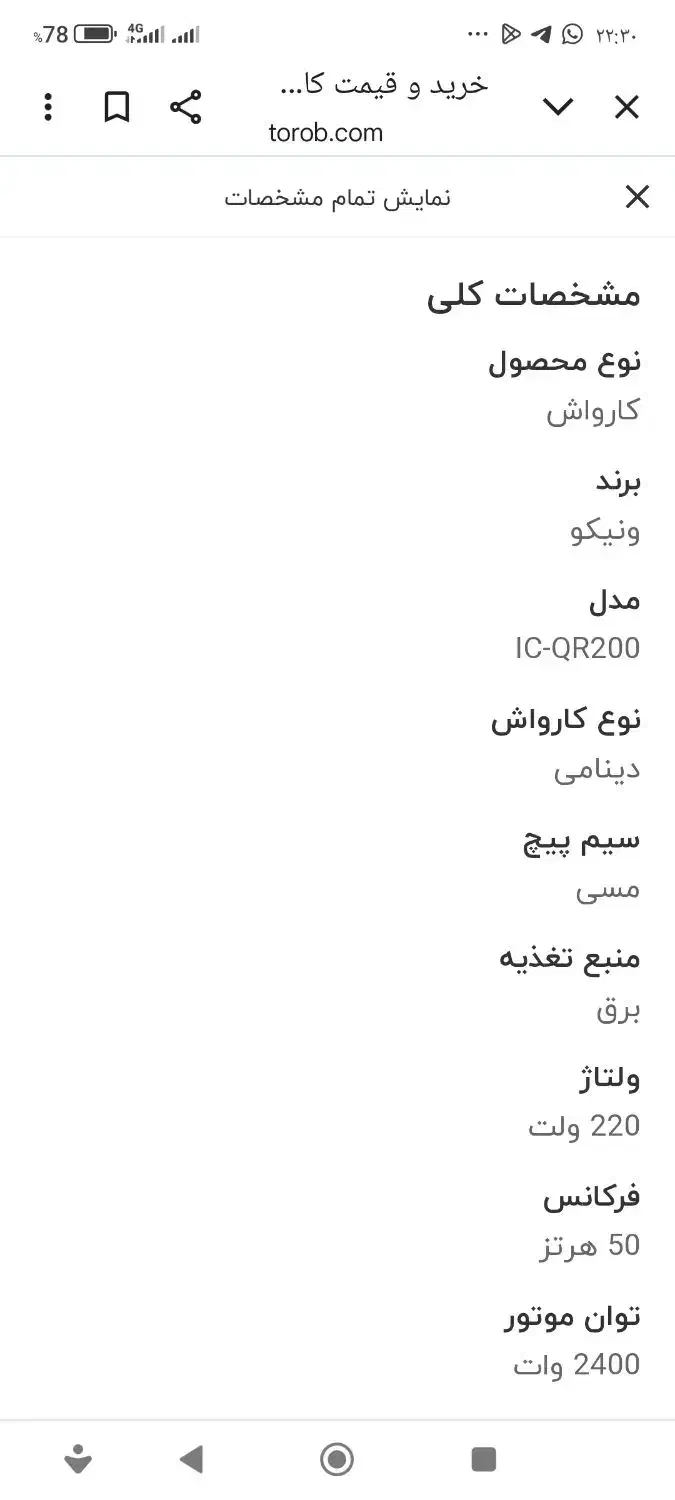Screen dimensions: 675x1500
Task: Close the browser tab
Action: 626,107
